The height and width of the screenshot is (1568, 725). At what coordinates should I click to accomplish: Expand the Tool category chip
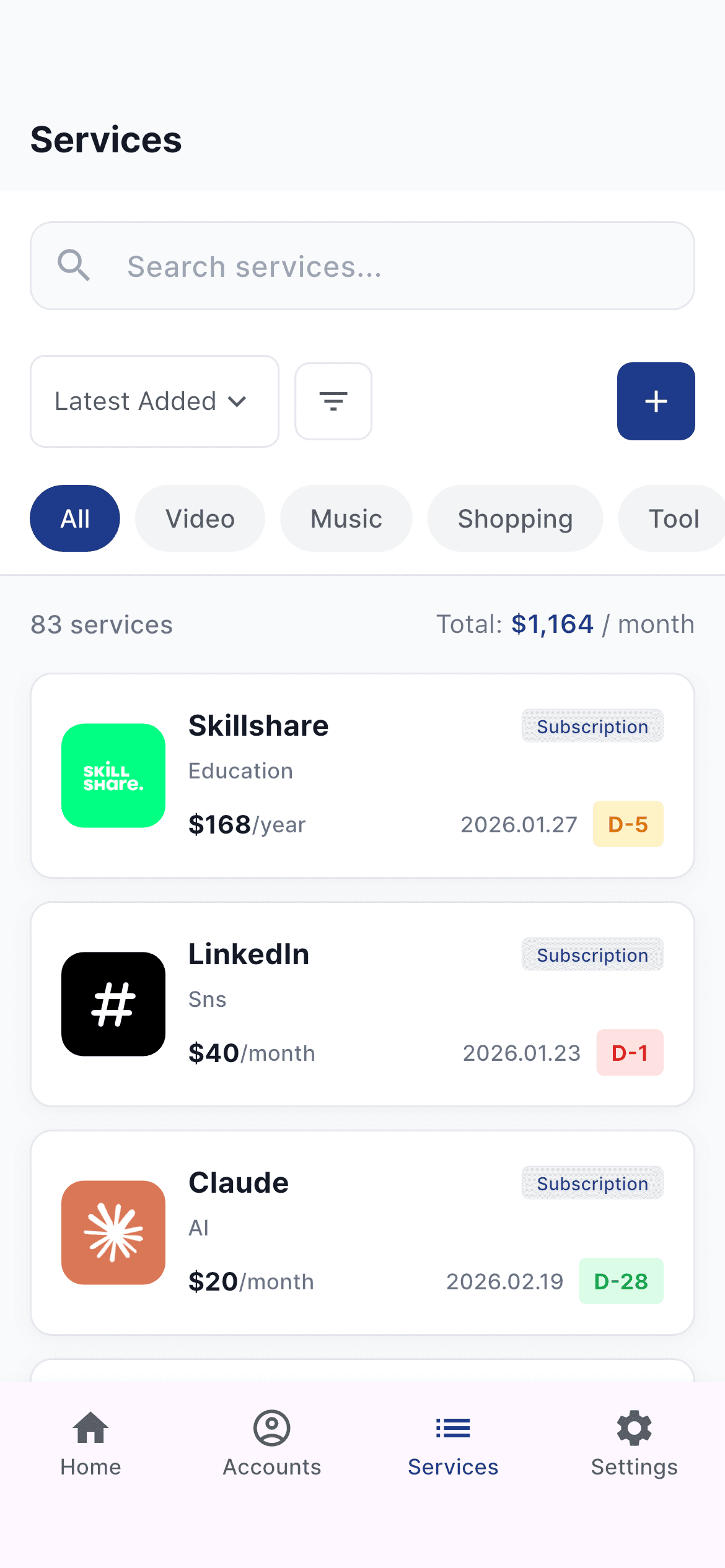672,518
